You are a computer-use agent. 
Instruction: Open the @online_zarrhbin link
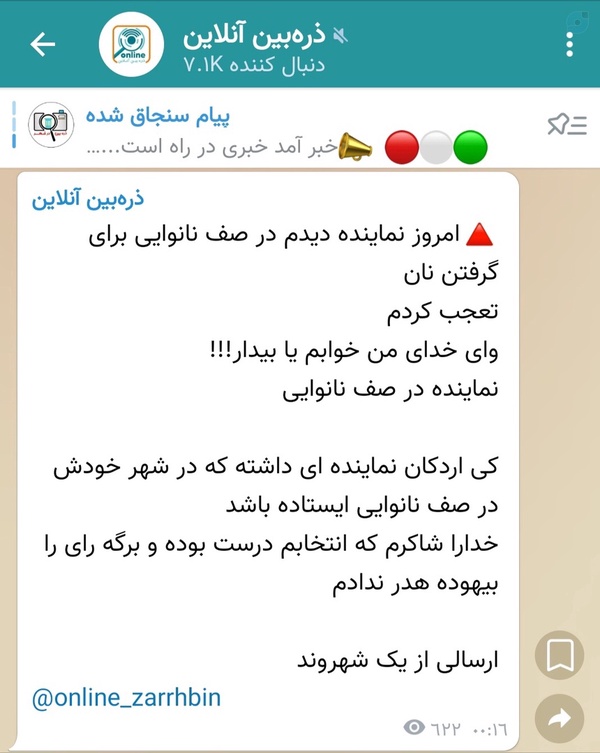126,697
